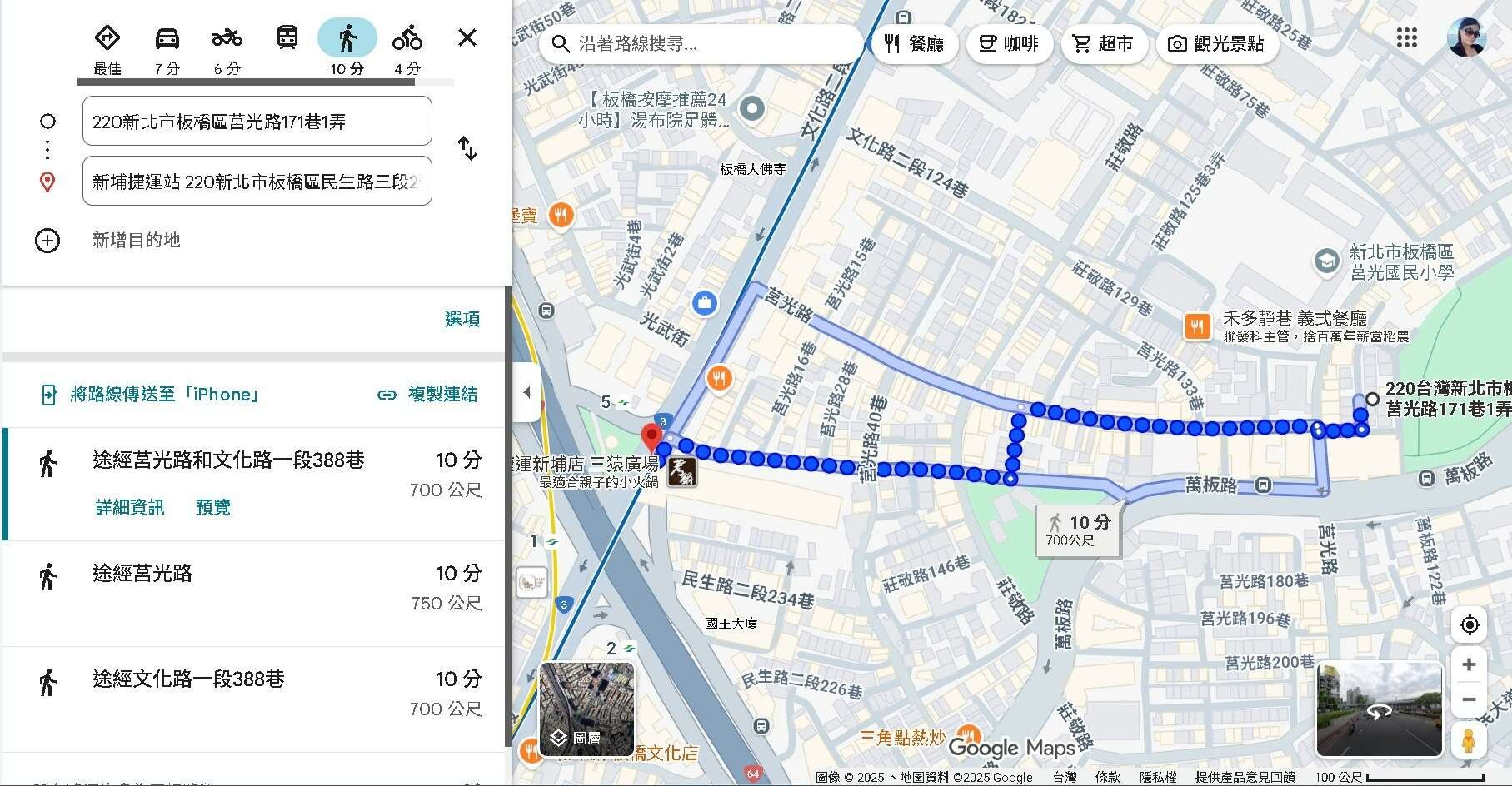
Task: Filter the map by 餐廳
Action: pyautogui.click(x=914, y=43)
